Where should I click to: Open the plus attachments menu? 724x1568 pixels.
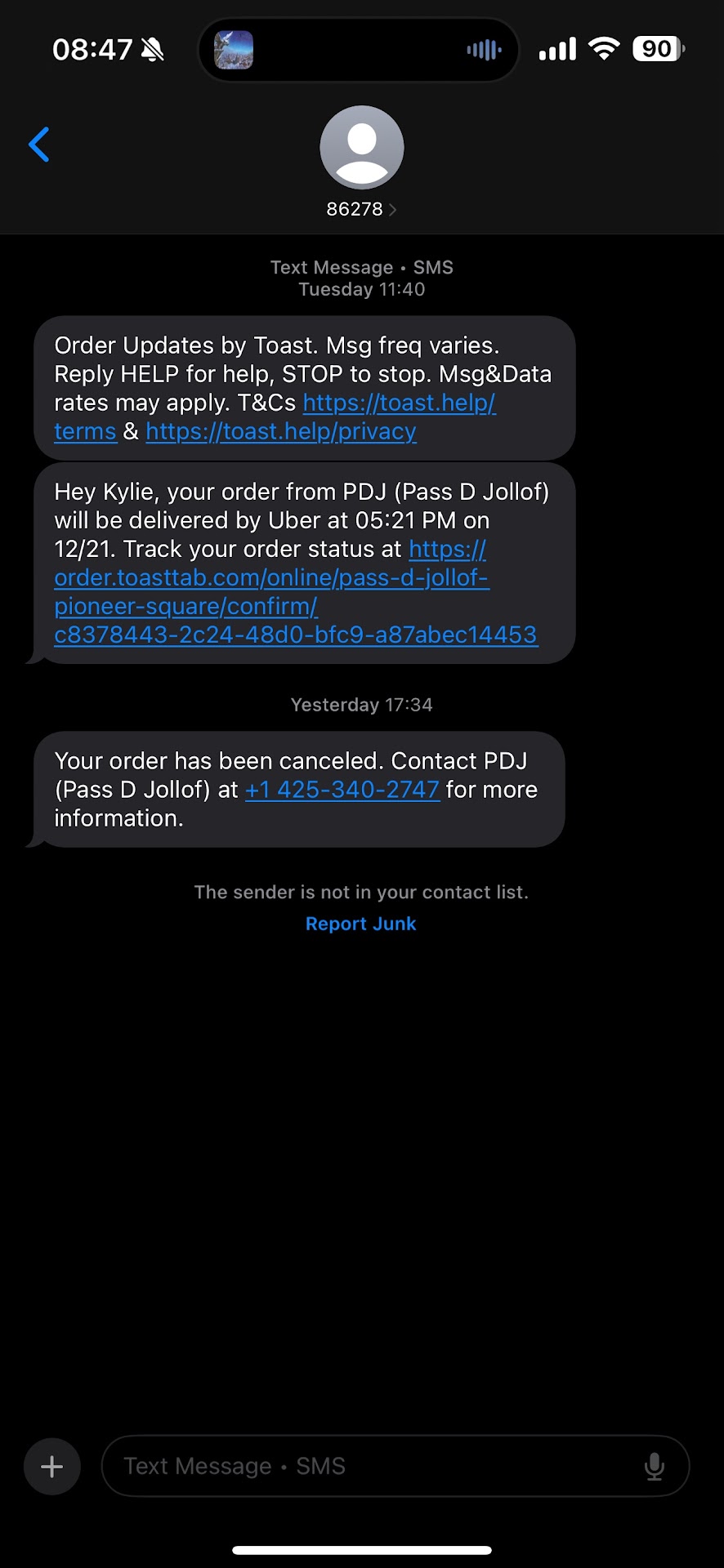52,1466
